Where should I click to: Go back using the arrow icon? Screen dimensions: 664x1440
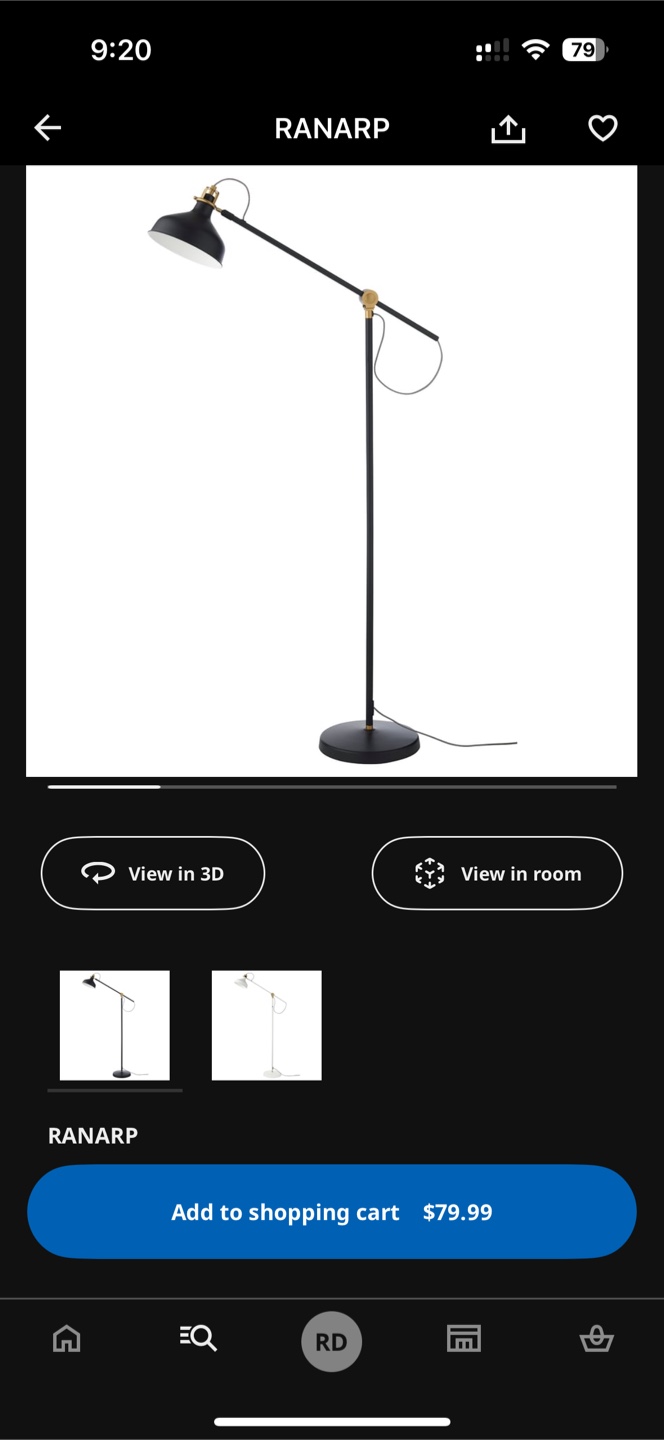click(47, 127)
